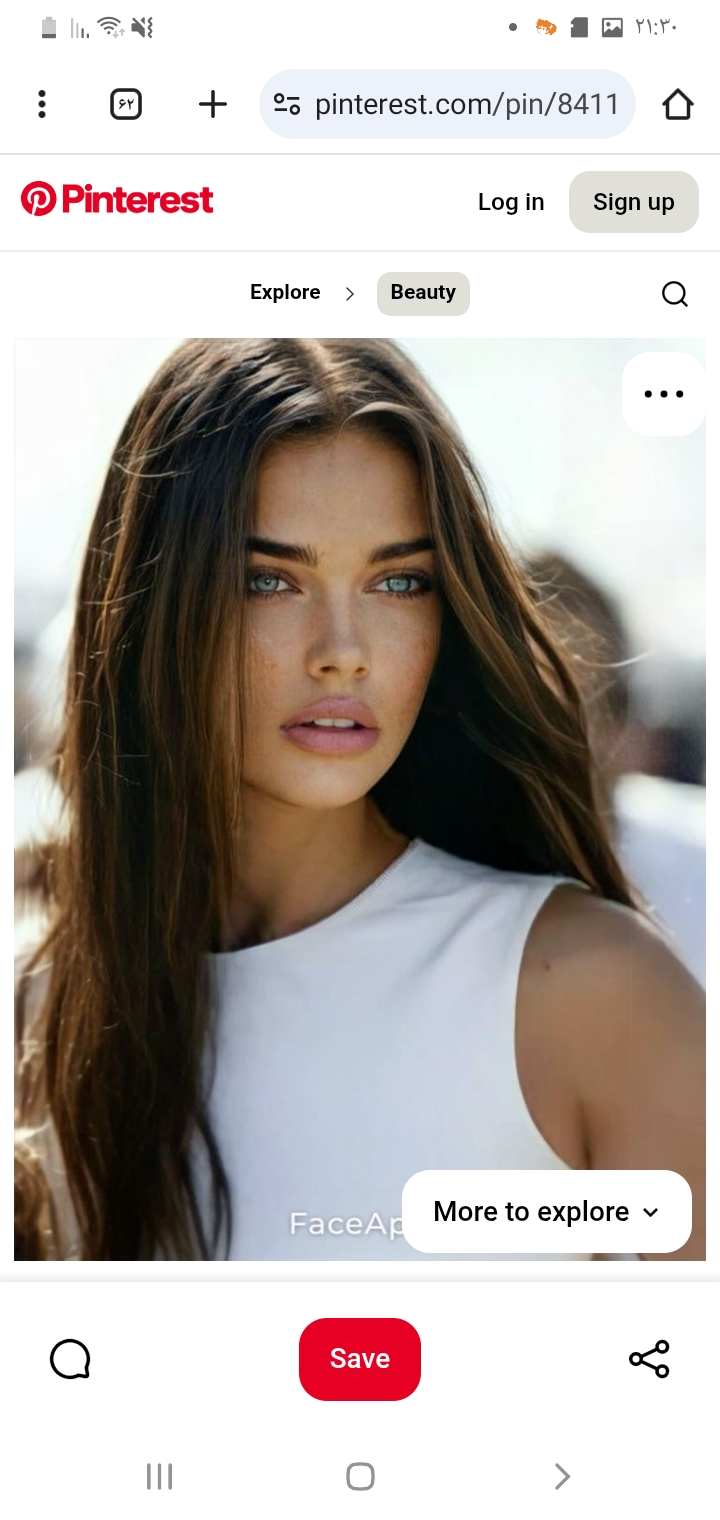Open the browser tab switcher

[x=126, y=104]
